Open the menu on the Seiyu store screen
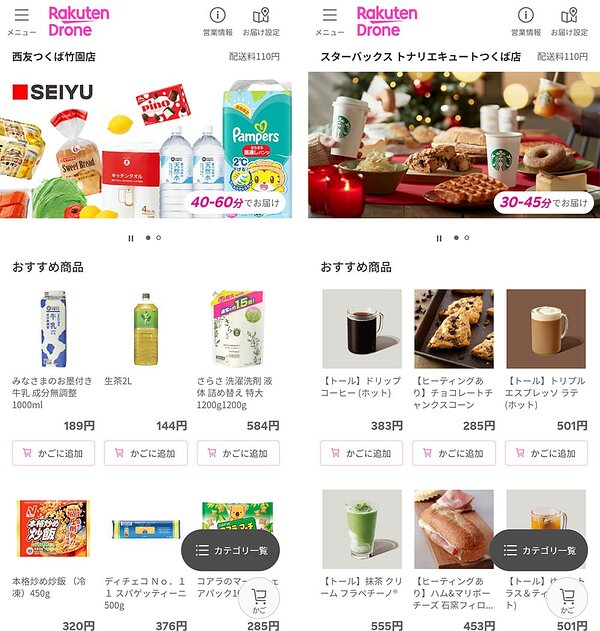Screen dimensions: 600x631 pos(22,20)
